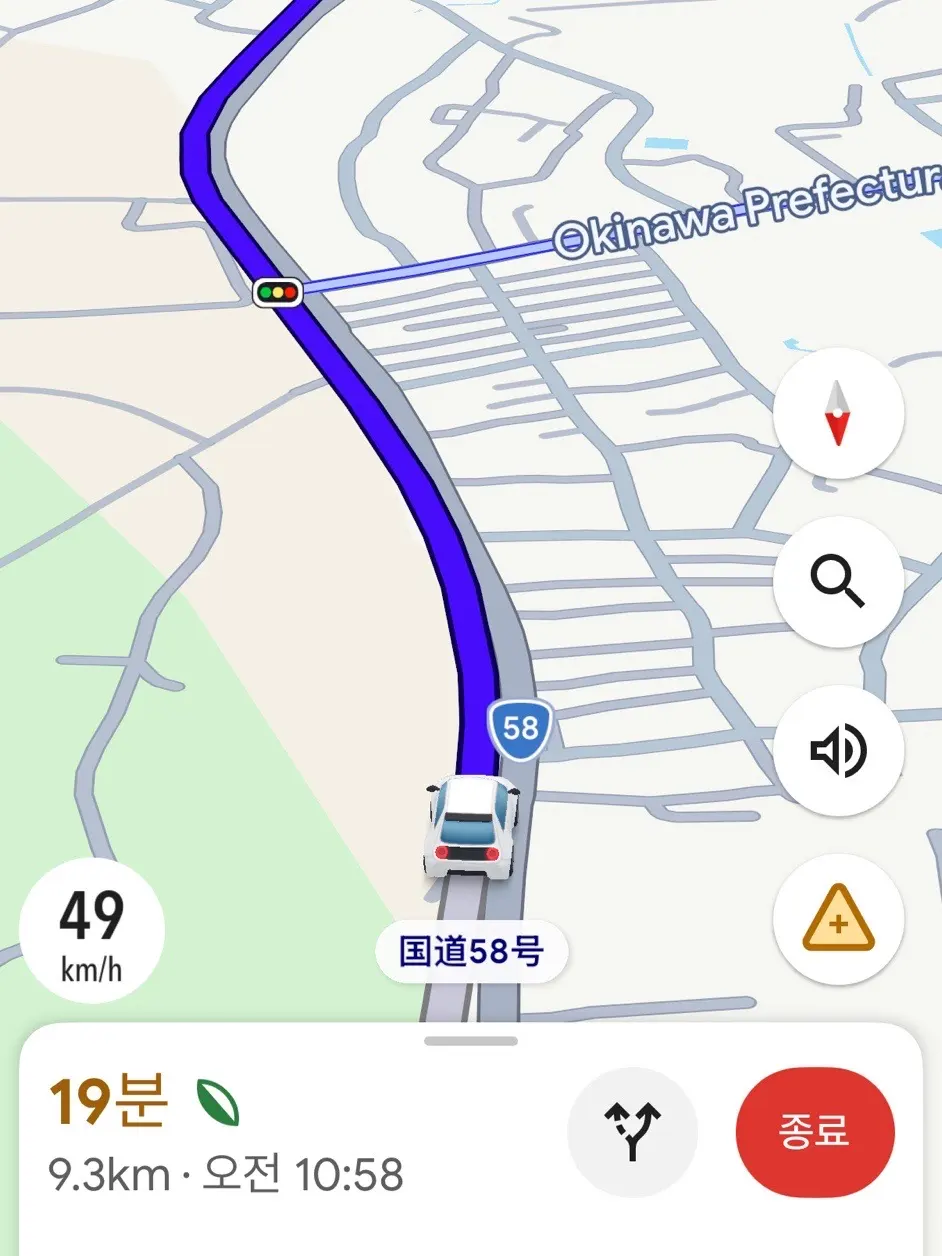
Task: Tap the bottom sheet drag handle
Action: coord(471,1041)
